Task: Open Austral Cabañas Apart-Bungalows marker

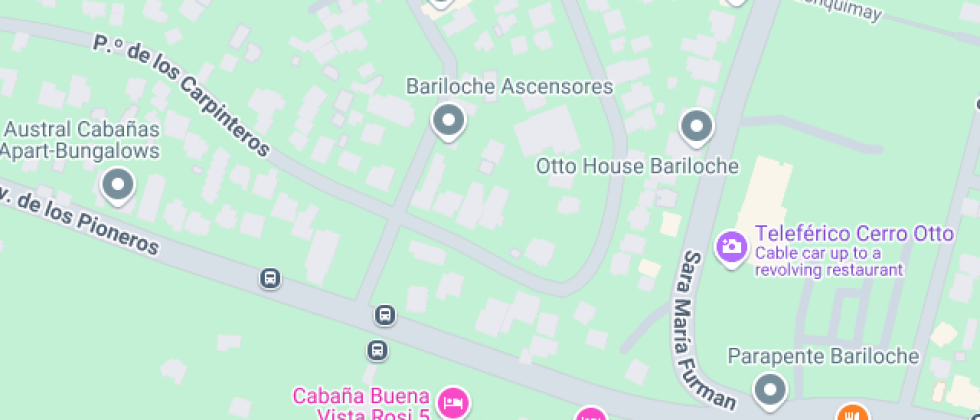Action: click(119, 185)
